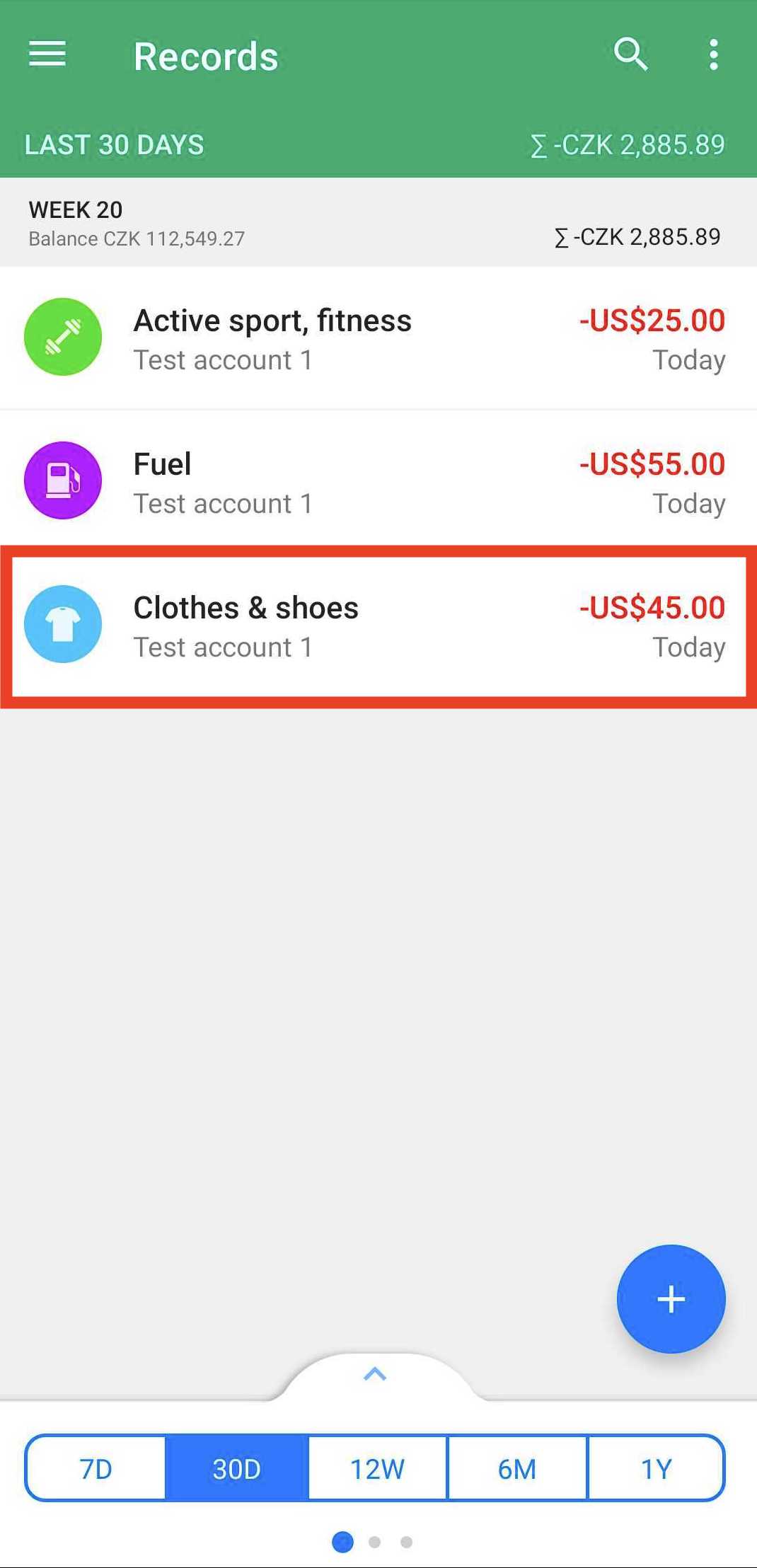Viewport: 757px width, 1568px height.
Task: Choose the 6M period
Action: tap(517, 1468)
